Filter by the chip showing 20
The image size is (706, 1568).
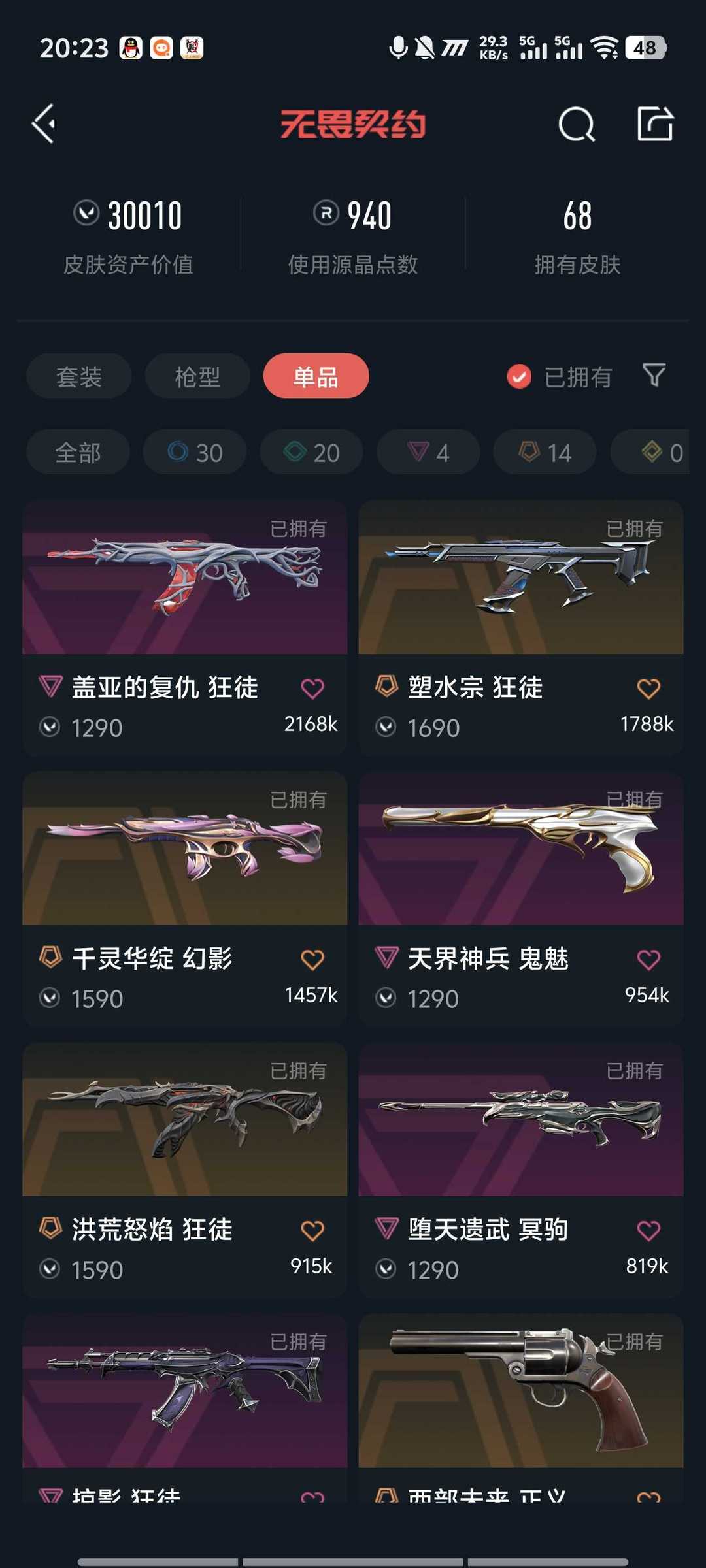pyautogui.click(x=311, y=452)
